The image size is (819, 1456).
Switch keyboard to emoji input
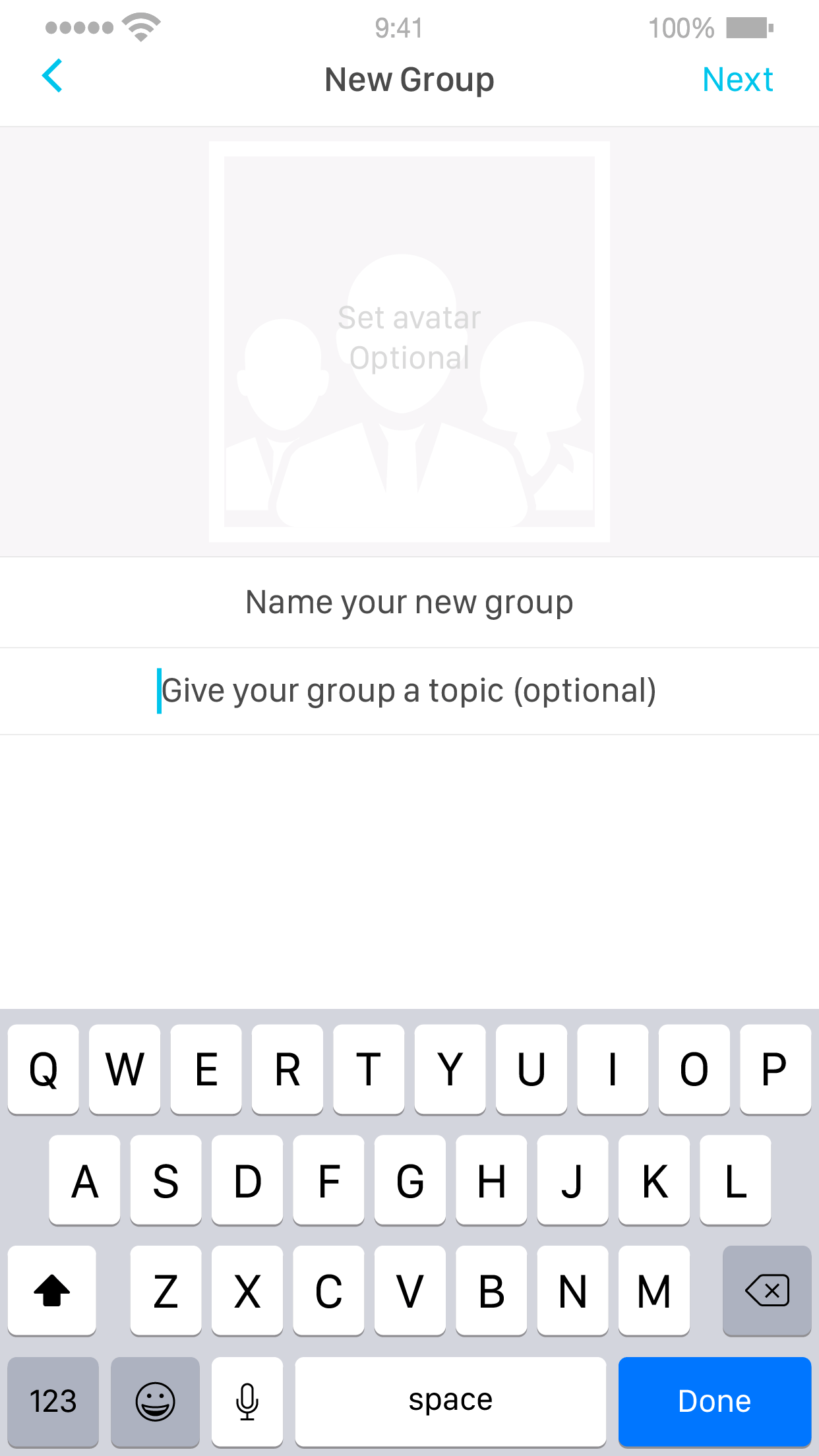point(156,1401)
